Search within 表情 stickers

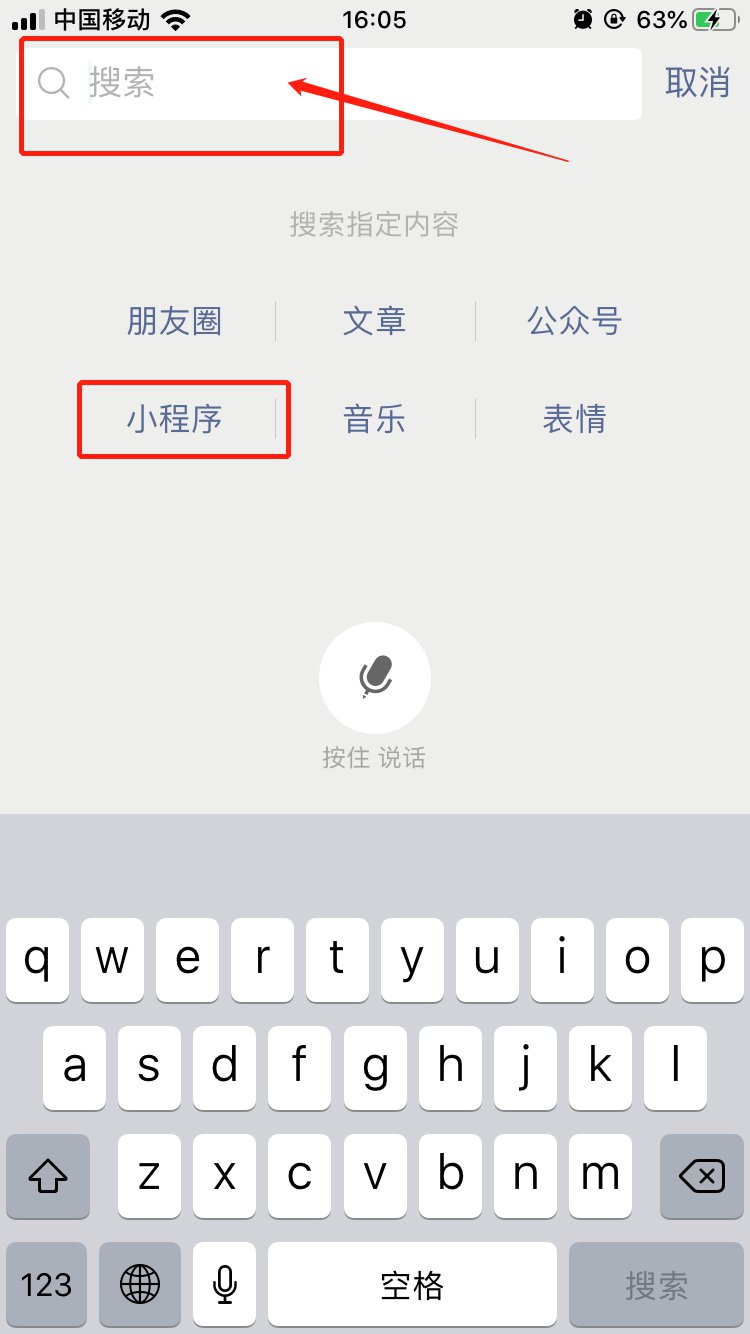click(x=574, y=419)
